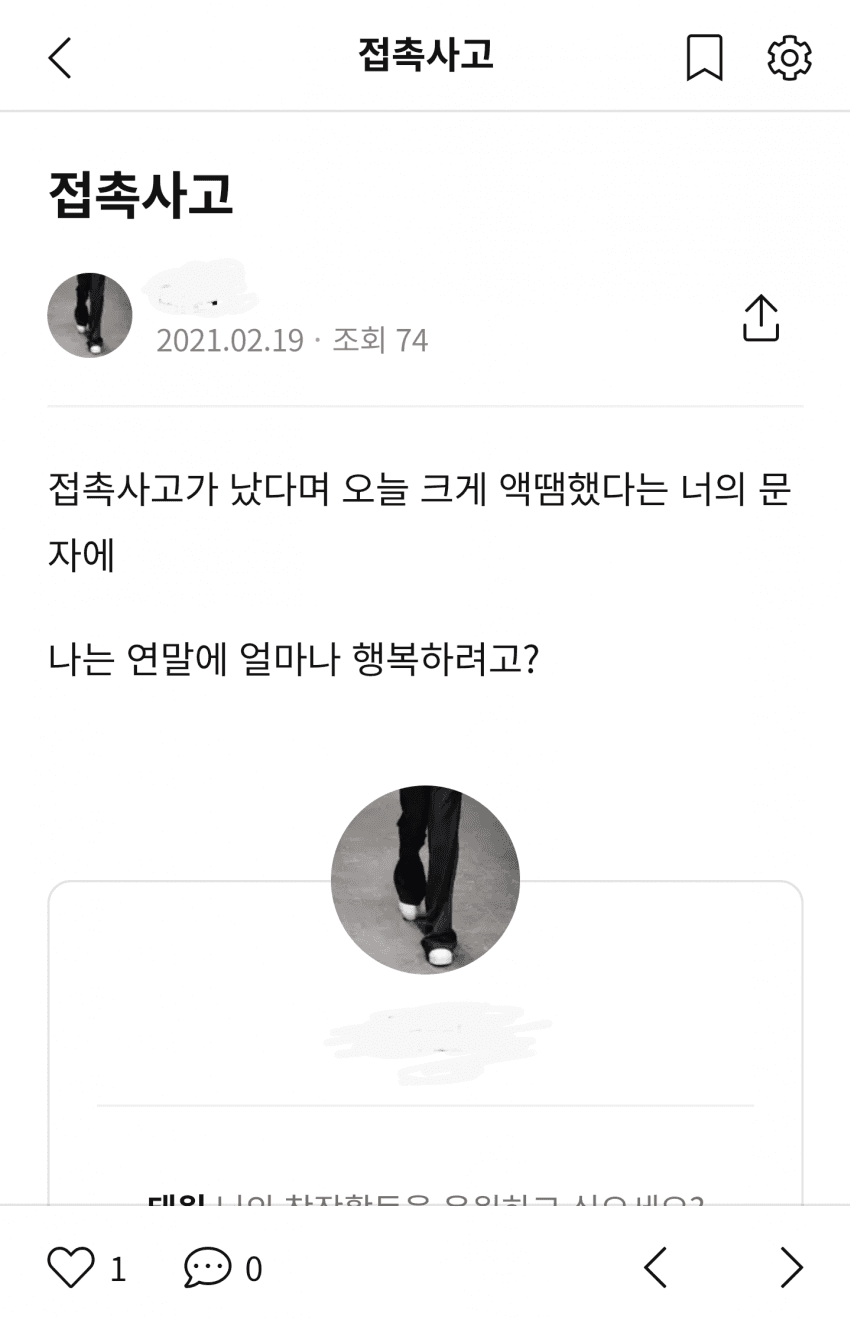This screenshot has height=1320, width=850.
Task: Open the settings gear icon
Action: pos(789,57)
